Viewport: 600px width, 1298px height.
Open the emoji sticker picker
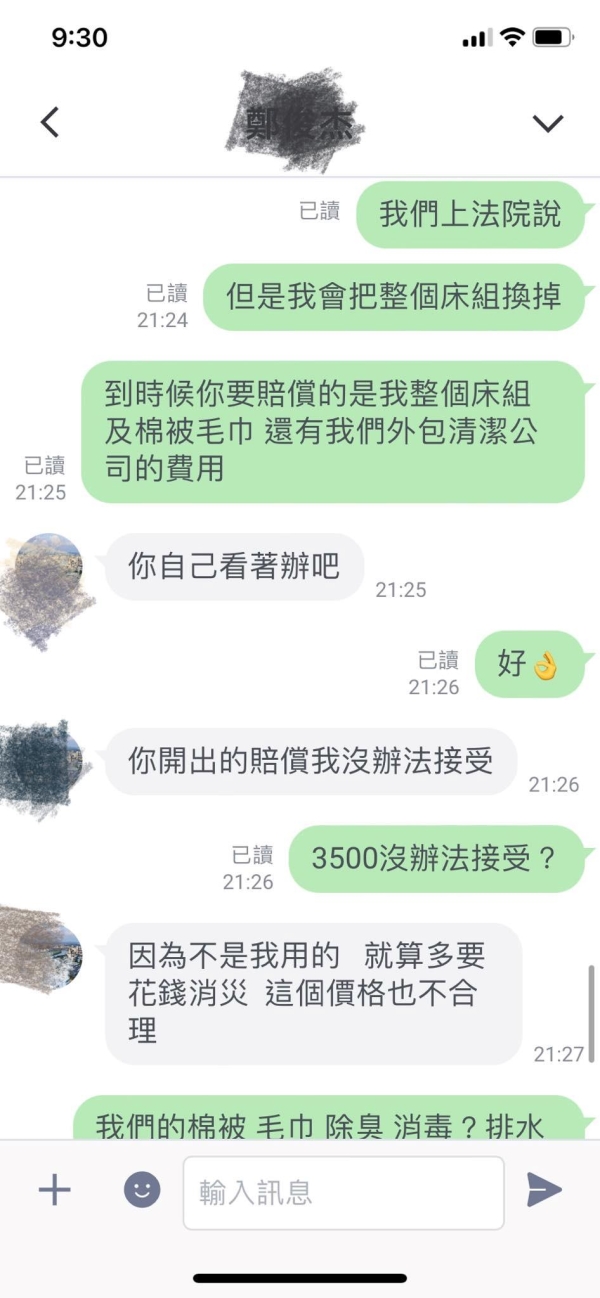tap(142, 1190)
